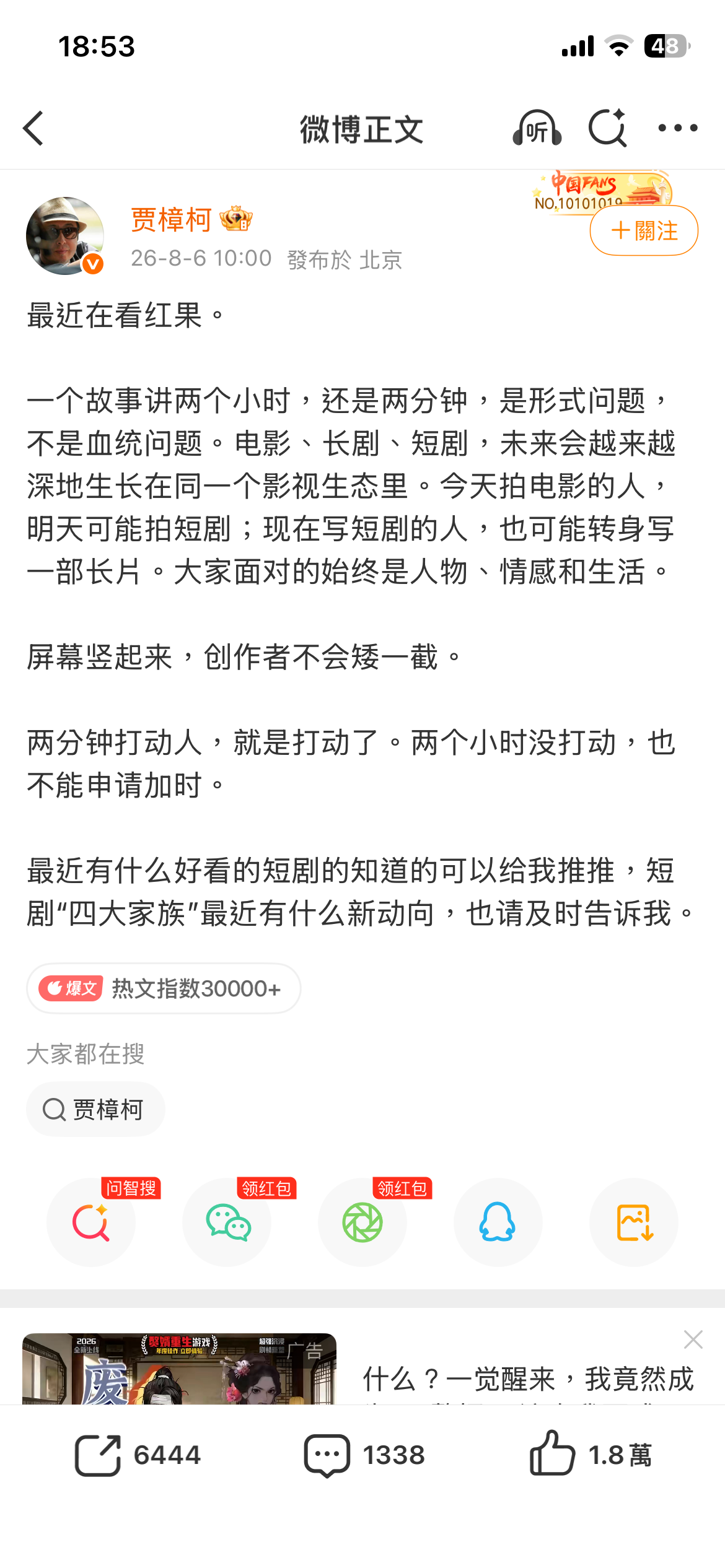Image resolution: width=725 pixels, height=1568 pixels.
Task: Tap the headphone listen icon
Action: (x=537, y=128)
